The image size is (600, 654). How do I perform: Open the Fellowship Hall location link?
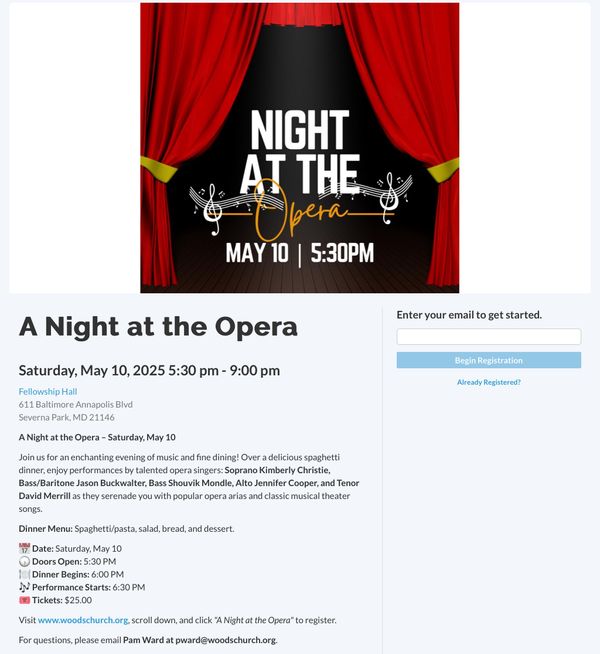(x=47, y=391)
